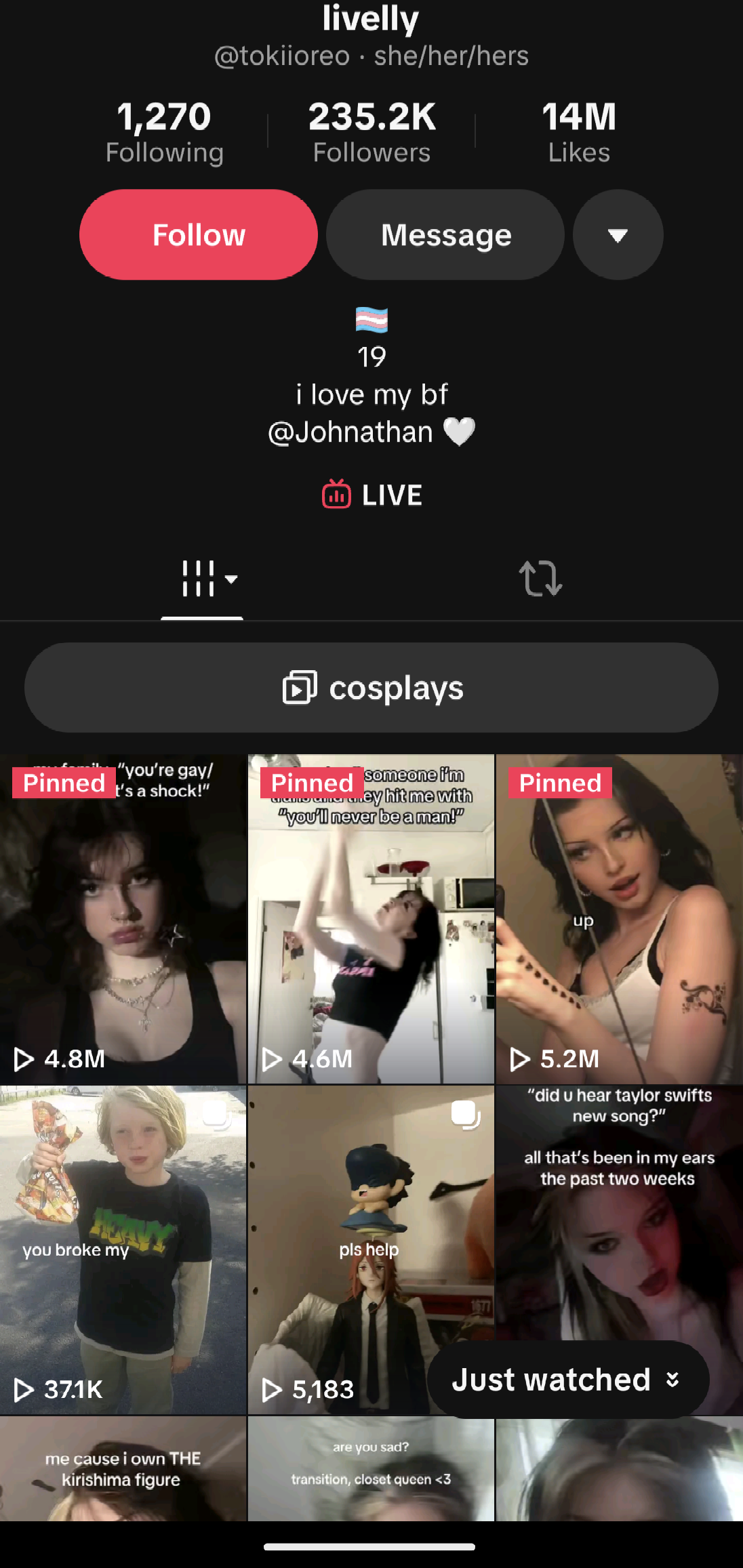Switch to the reposts tab
This screenshot has width=743, height=1568.
click(x=540, y=579)
